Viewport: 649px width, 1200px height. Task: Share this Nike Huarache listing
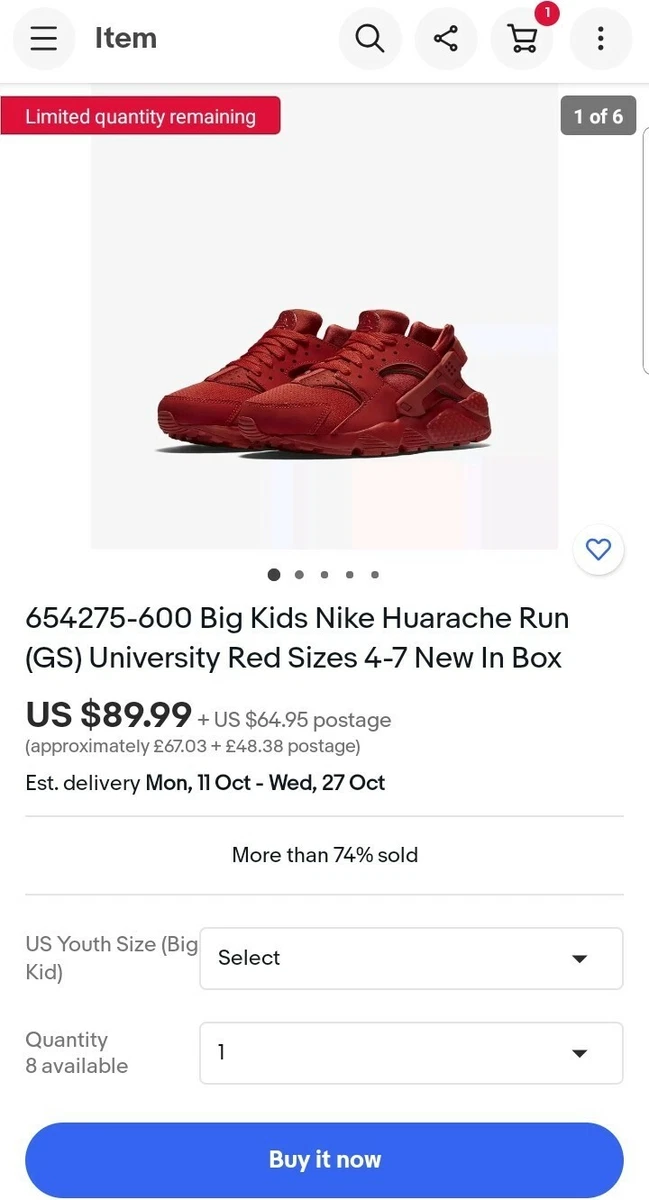coord(446,39)
